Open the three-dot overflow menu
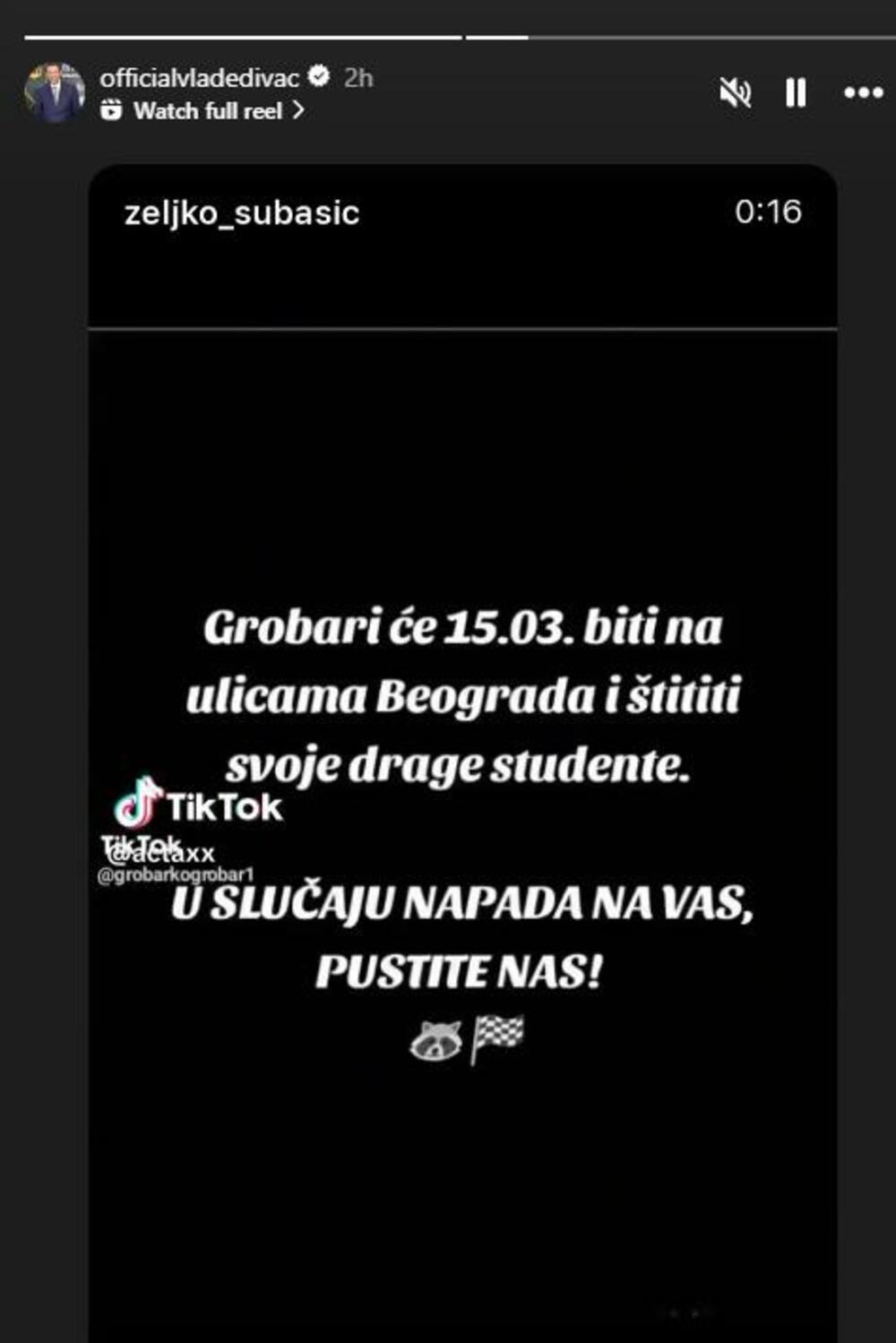 (x=863, y=92)
